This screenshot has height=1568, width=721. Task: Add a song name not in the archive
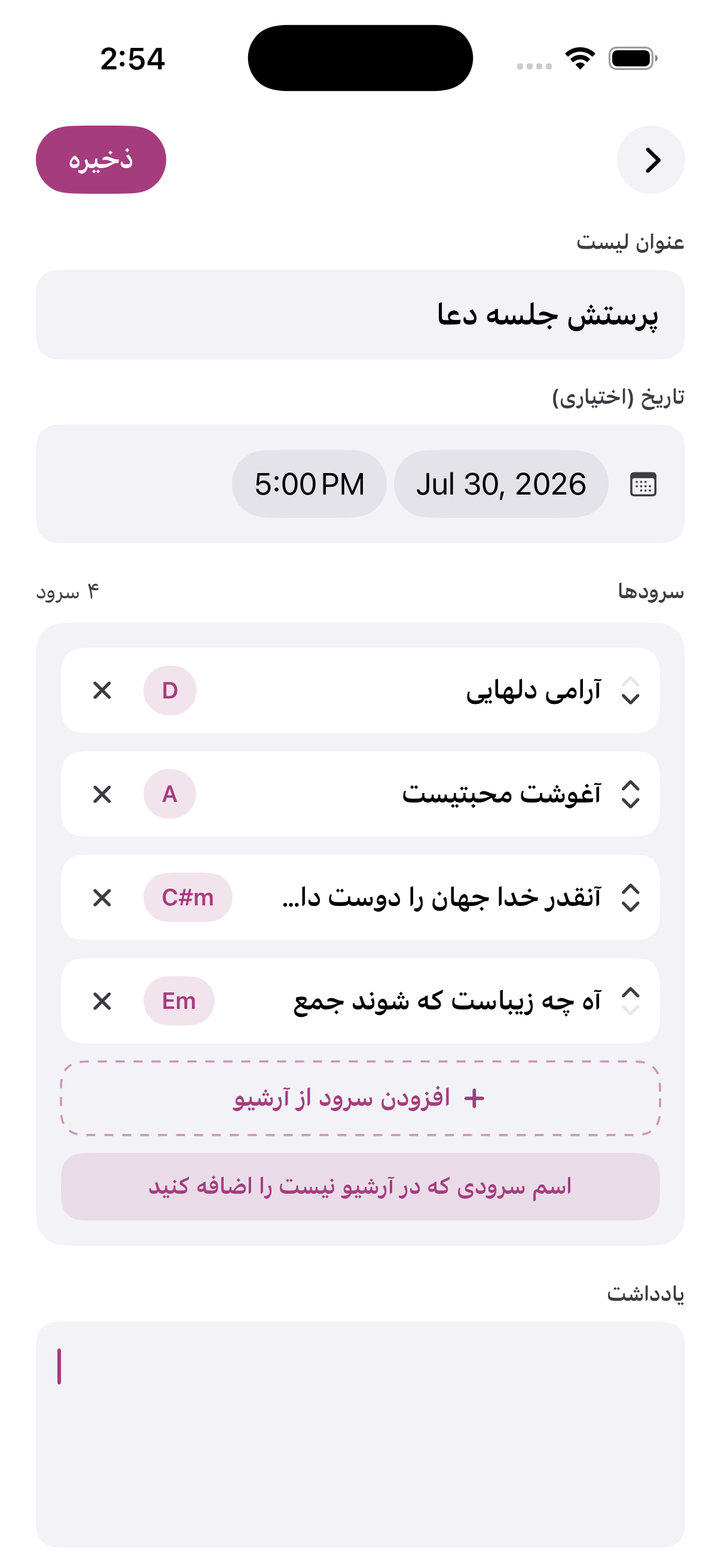pyautogui.click(x=360, y=1186)
